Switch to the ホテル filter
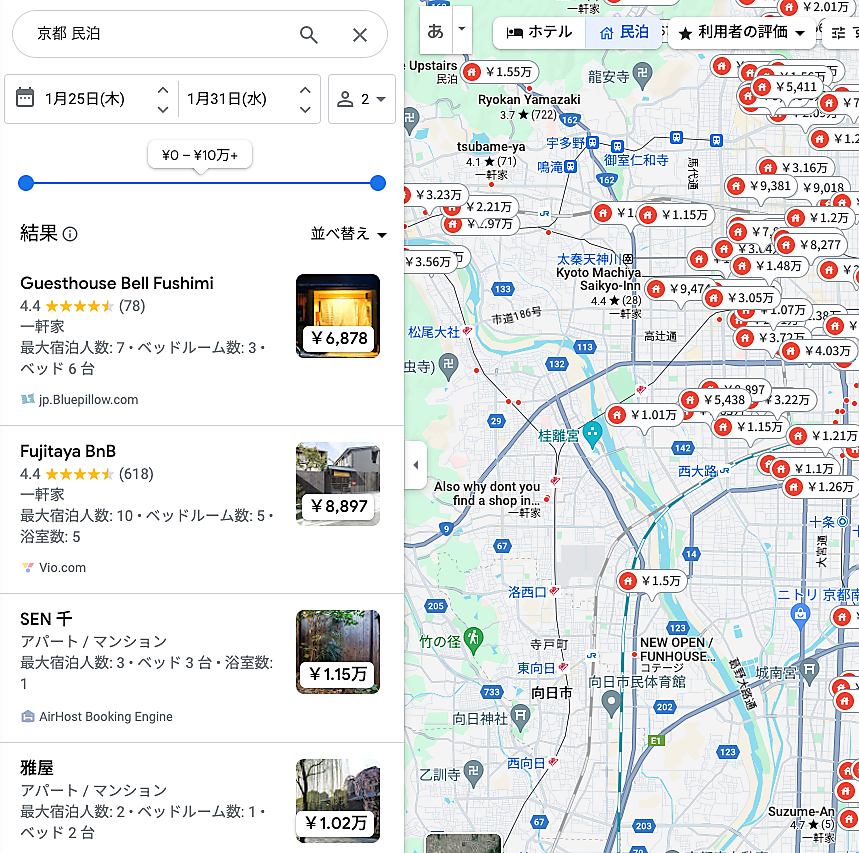 pyautogui.click(x=539, y=32)
